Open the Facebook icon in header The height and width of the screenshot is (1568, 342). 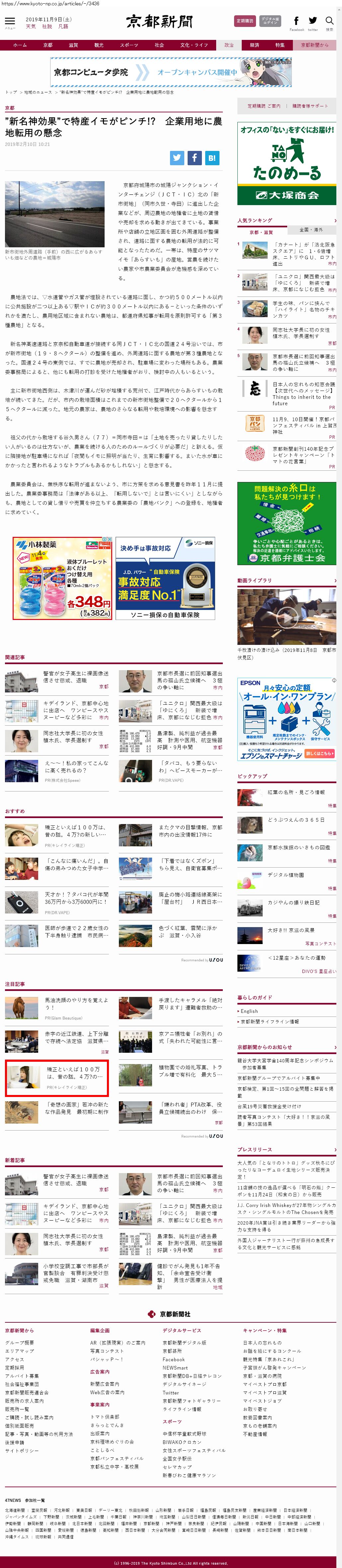pyautogui.click(x=297, y=22)
